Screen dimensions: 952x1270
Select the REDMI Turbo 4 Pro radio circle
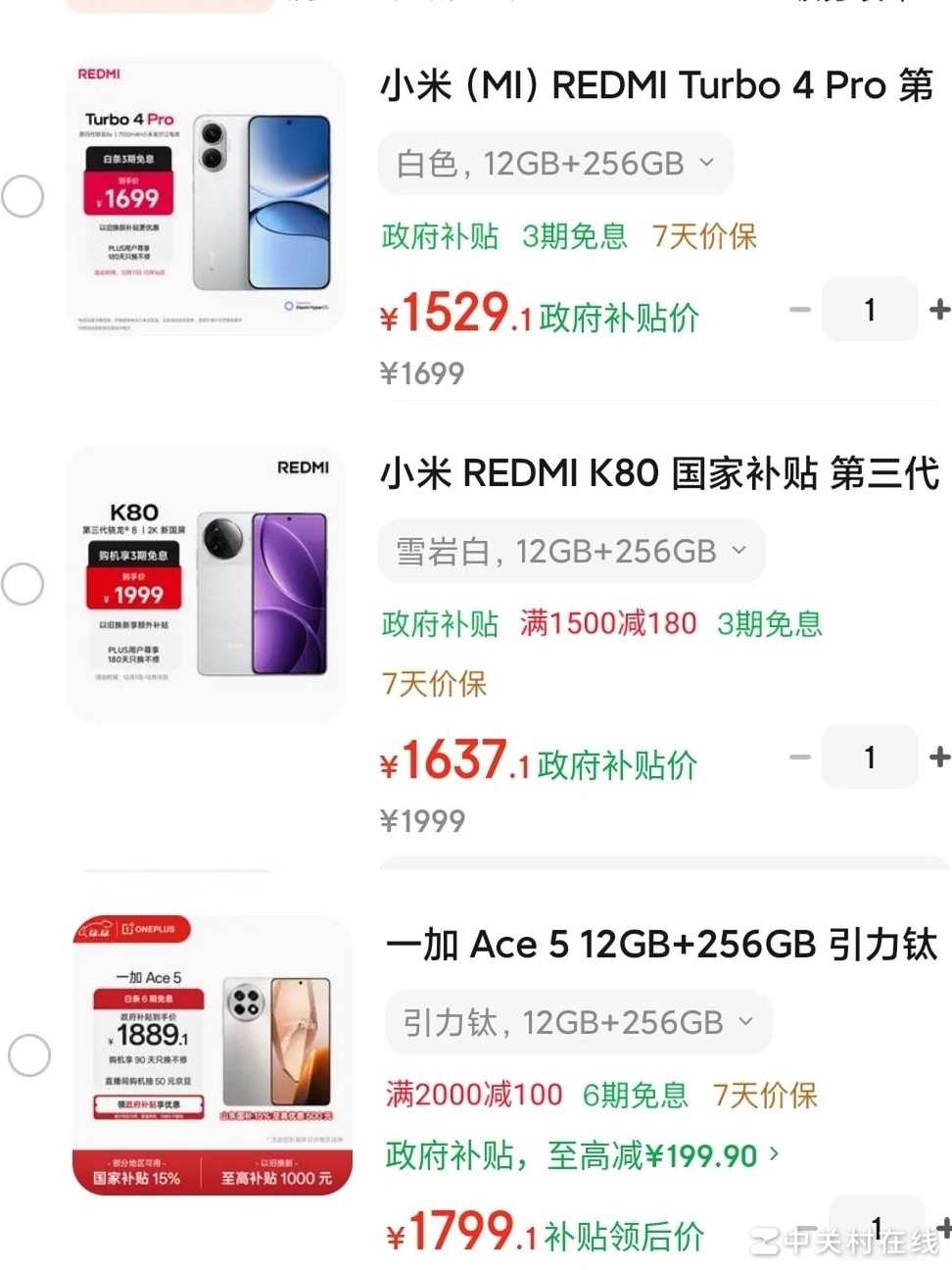23,195
